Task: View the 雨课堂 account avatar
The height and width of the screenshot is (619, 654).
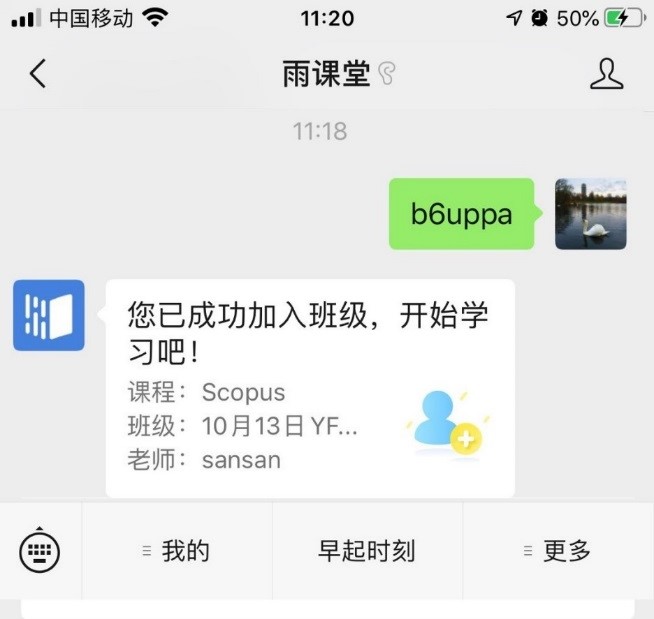Action: 48,315
